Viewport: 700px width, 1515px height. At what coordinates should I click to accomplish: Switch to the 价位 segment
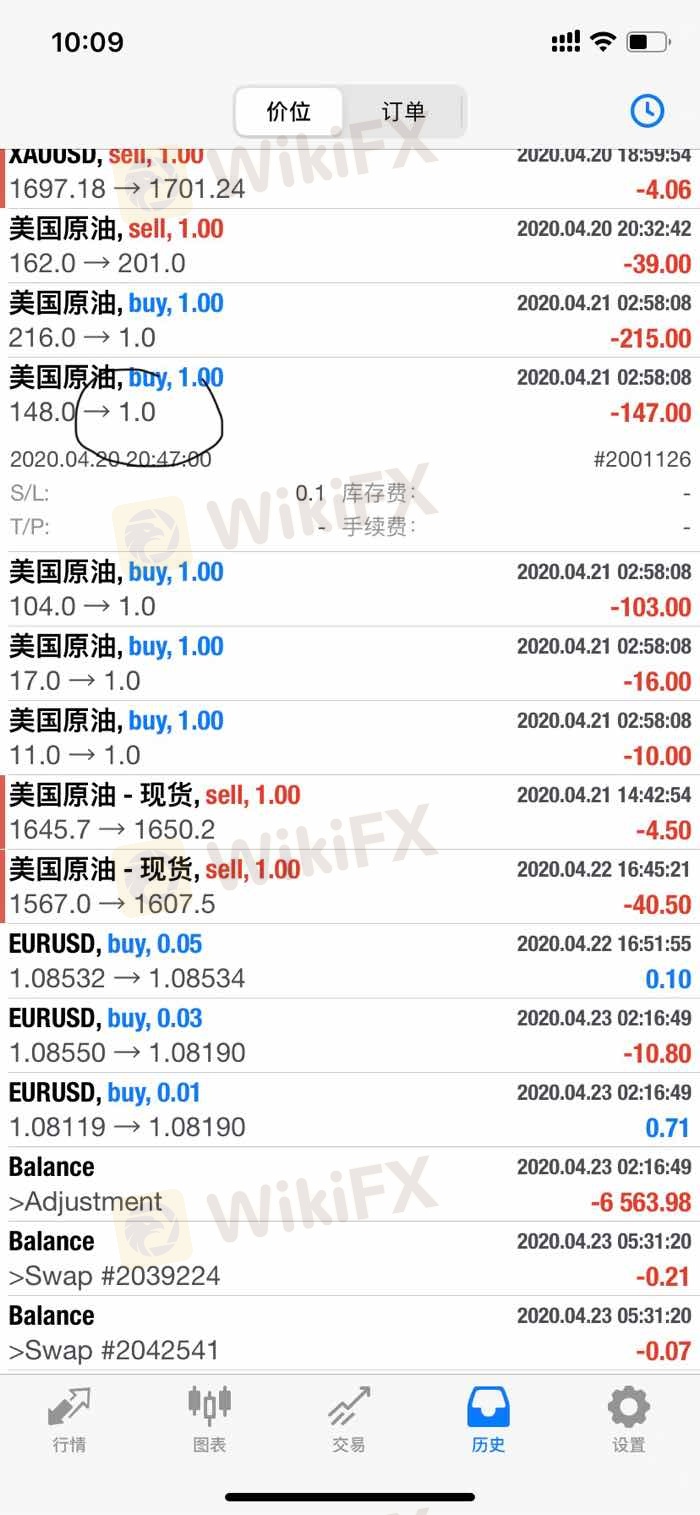pyautogui.click(x=289, y=111)
